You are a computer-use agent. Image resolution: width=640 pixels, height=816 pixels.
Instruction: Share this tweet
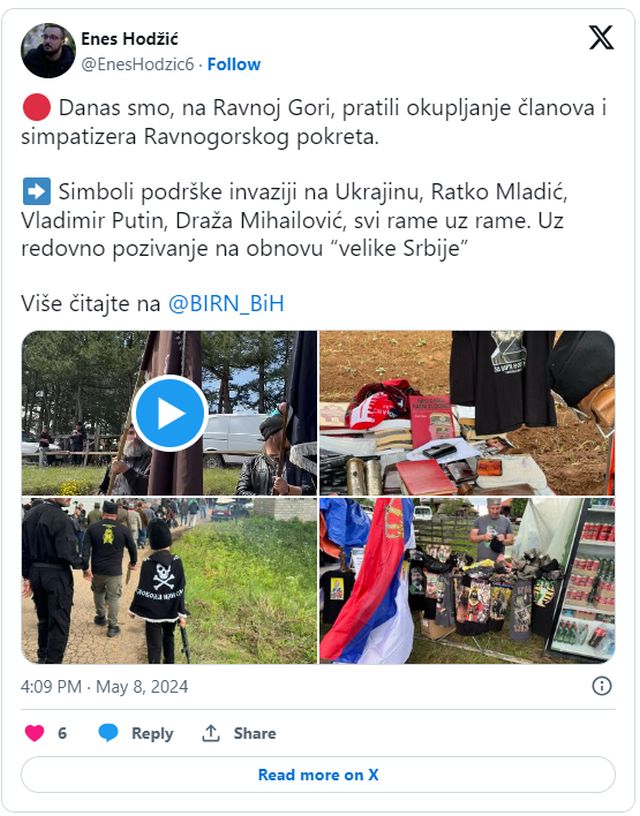(x=239, y=733)
